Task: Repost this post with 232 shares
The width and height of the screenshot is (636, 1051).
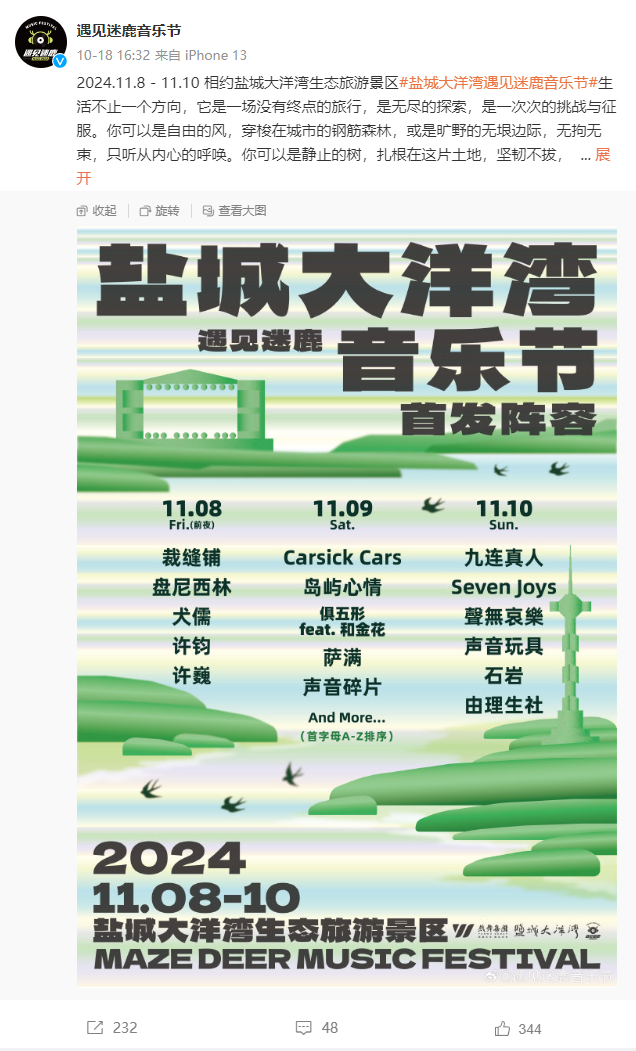Action: (112, 1027)
